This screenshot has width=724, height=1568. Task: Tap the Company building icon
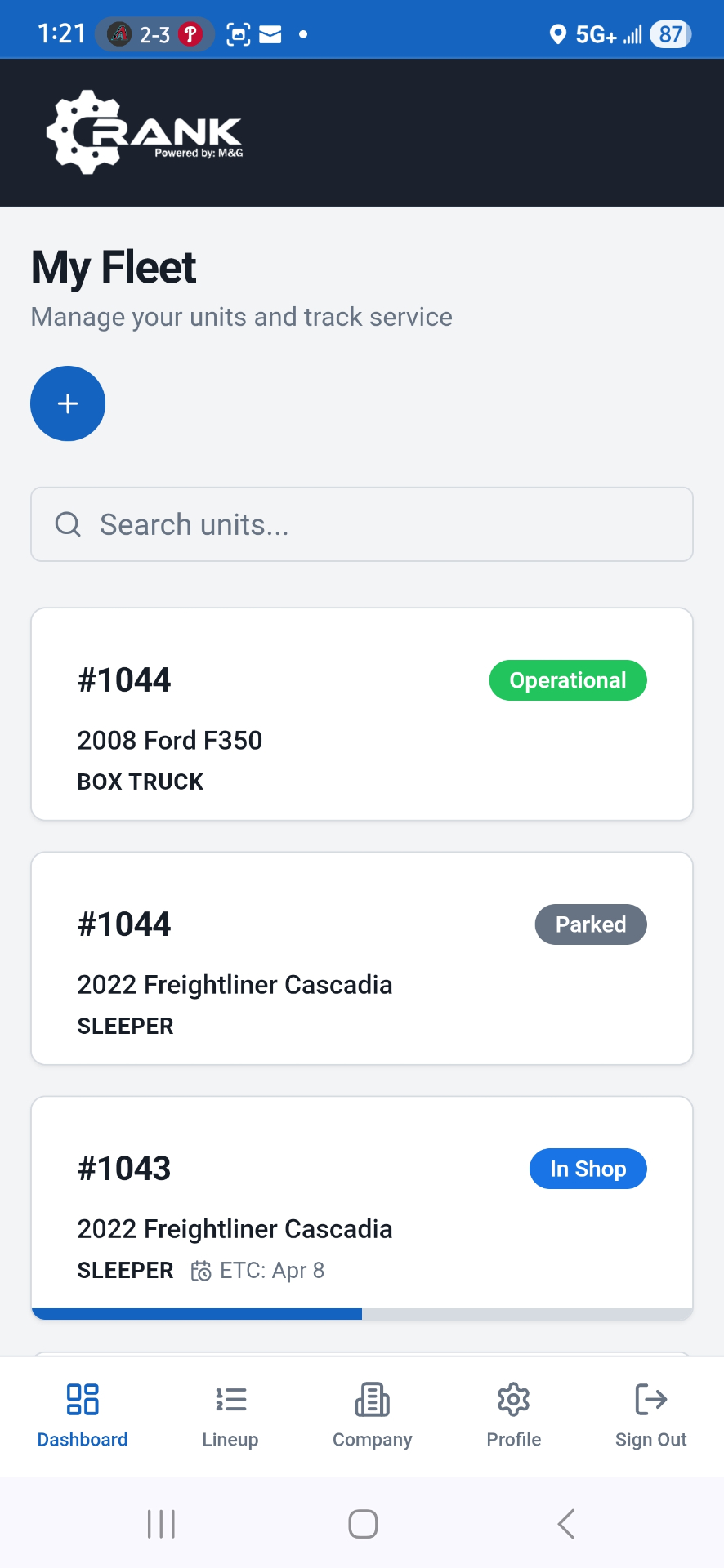pyautogui.click(x=372, y=1399)
